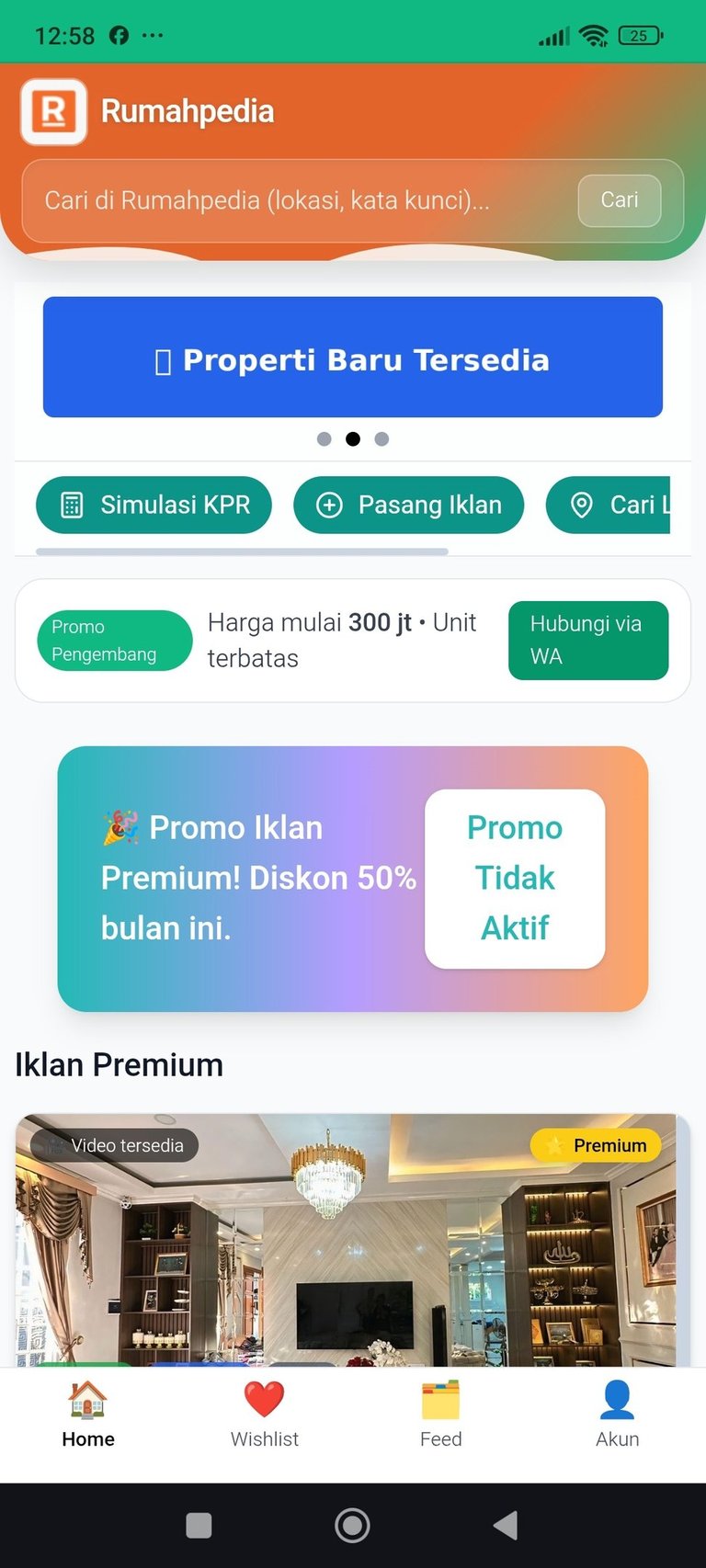Image resolution: width=706 pixels, height=1568 pixels.
Task: Switch to the Wishlist tab
Action: 265,1416
